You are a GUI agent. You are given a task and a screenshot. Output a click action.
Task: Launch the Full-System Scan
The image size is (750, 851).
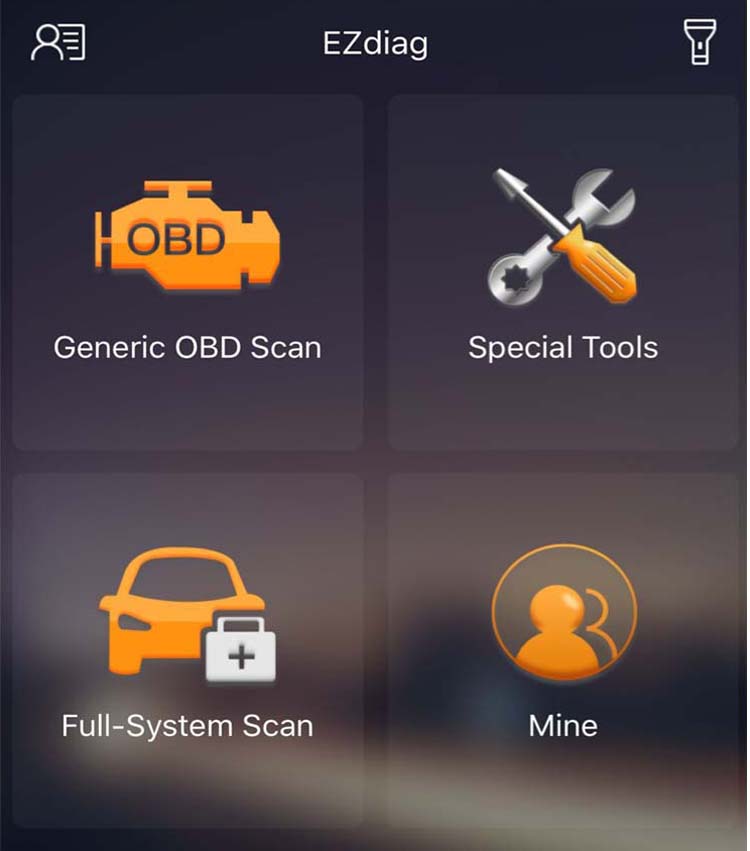[x=188, y=649]
